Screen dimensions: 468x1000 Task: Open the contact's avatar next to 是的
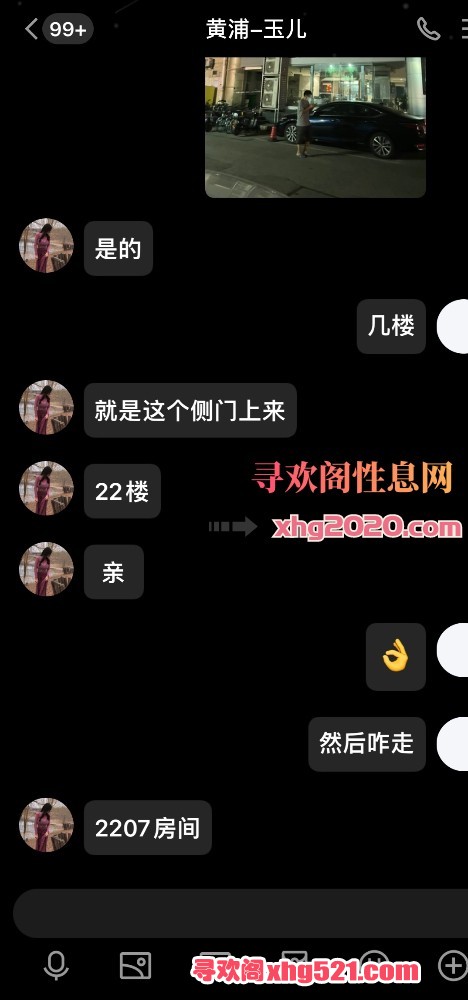coord(46,246)
